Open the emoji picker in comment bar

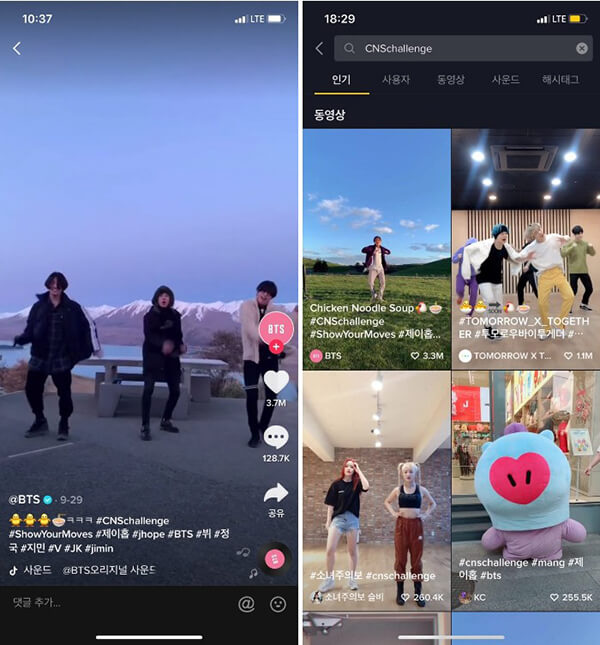278,603
